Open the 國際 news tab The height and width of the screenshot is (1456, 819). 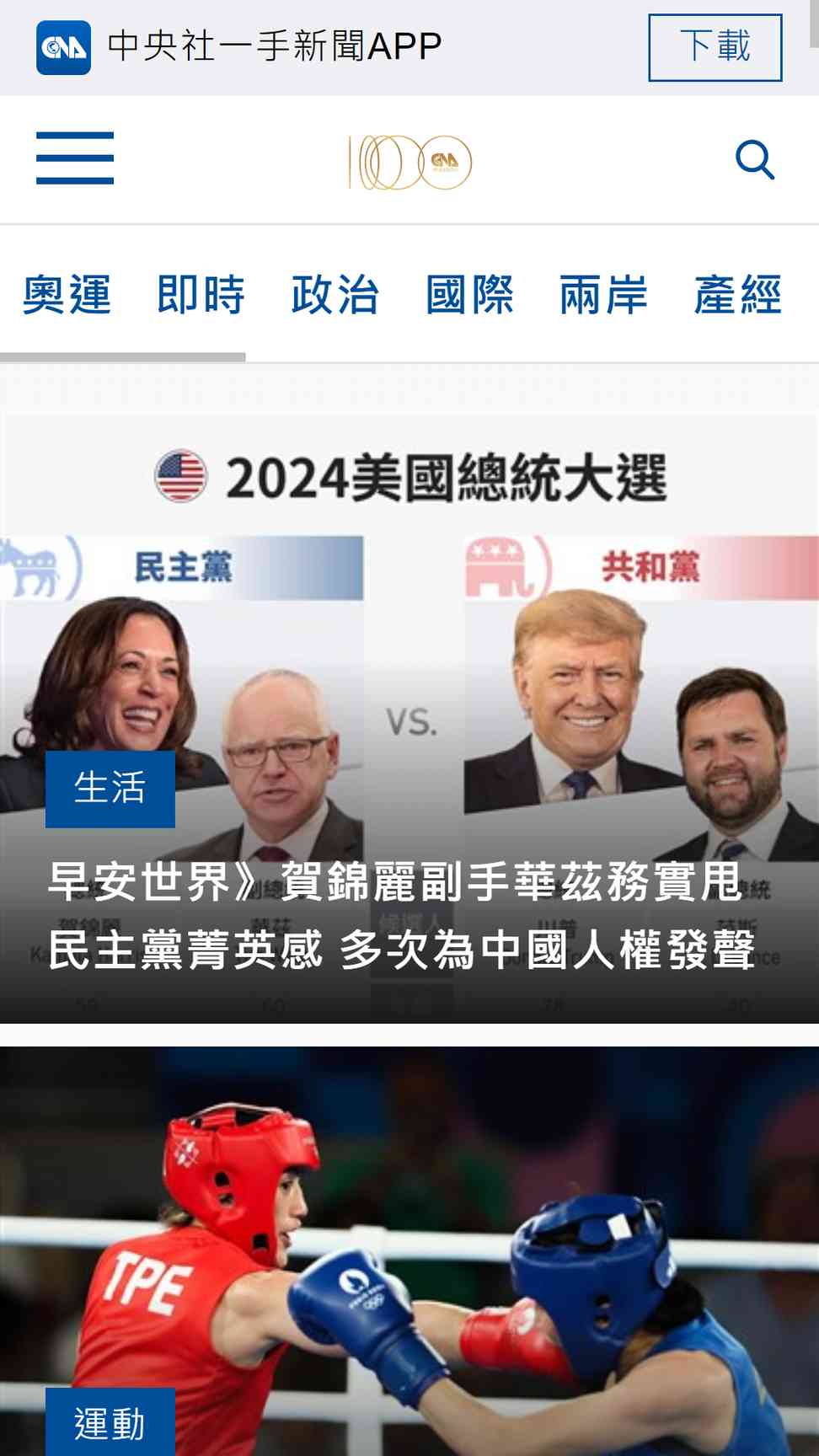click(469, 295)
